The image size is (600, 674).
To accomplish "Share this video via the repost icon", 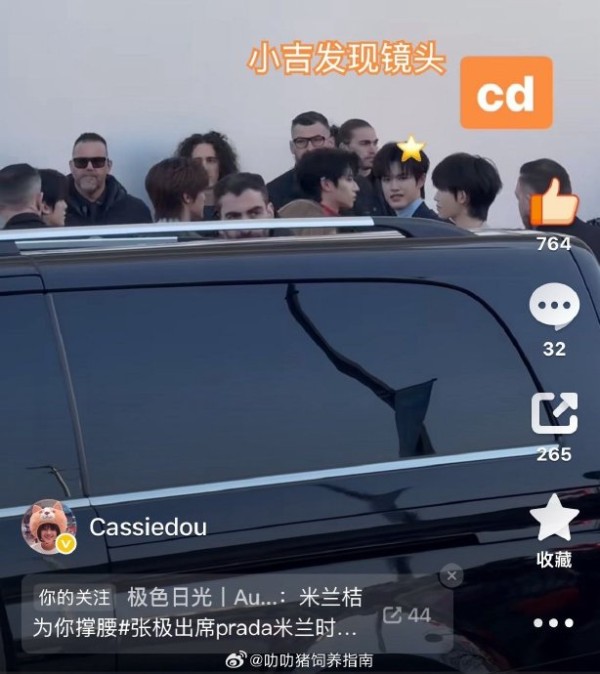I will (554, 413).
